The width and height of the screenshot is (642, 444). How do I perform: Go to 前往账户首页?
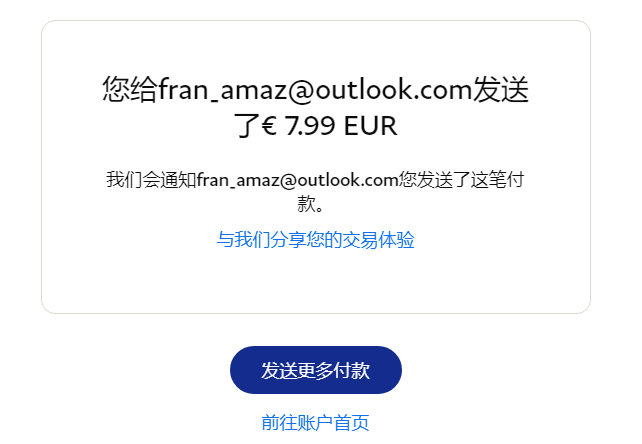pos(315,423)
